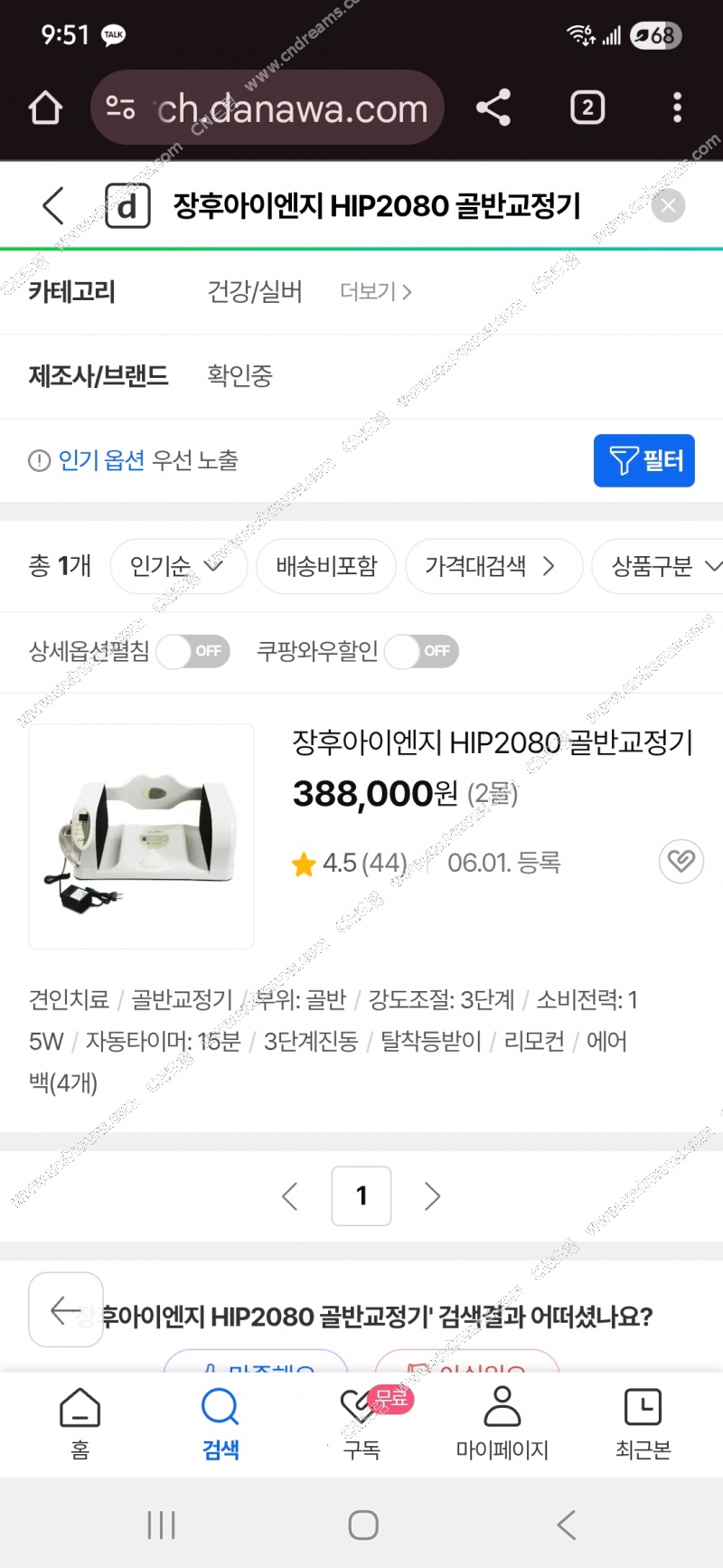
Task: Open the HIP2080 골반교정기 product image
Action: click(x=141, y=836)
